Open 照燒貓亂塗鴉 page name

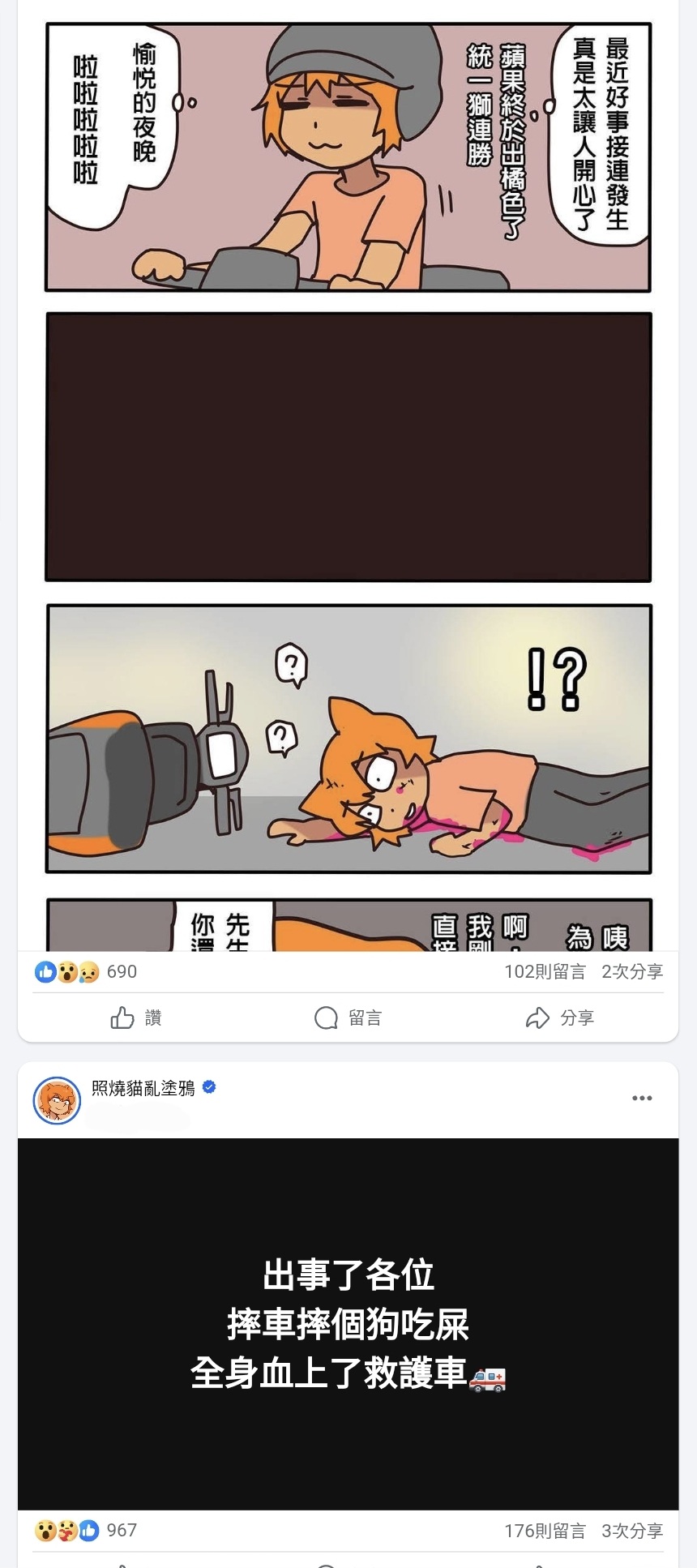(x=143, y=1088)
